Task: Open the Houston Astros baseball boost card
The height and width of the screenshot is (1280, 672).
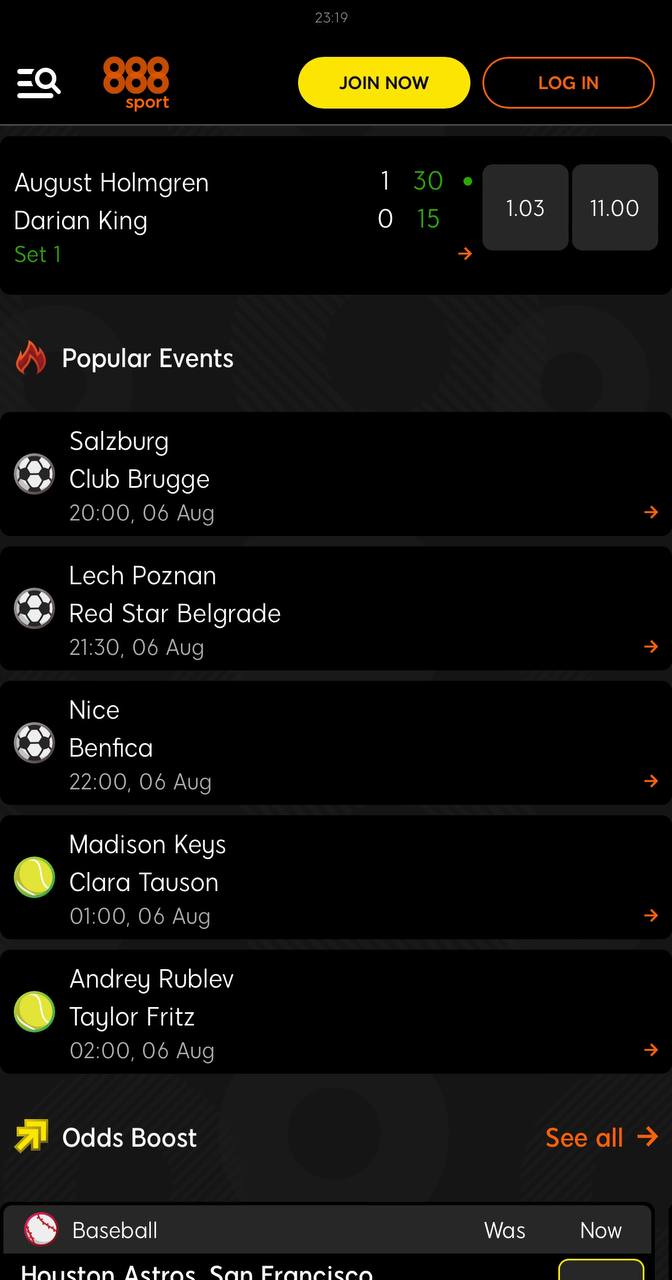Action: pyautogui.click(x=330, y=1243)
